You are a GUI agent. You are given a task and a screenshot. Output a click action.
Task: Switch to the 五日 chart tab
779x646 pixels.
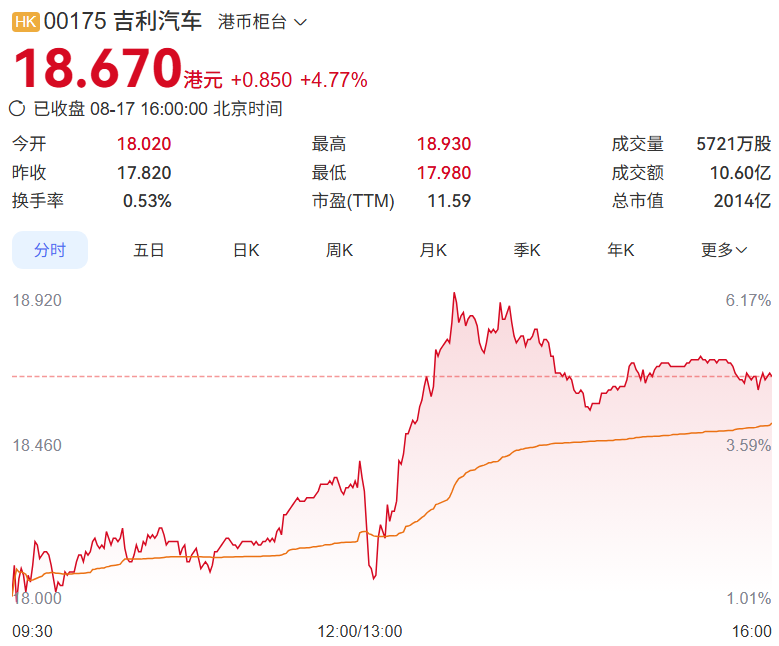(x=149, y=250)
